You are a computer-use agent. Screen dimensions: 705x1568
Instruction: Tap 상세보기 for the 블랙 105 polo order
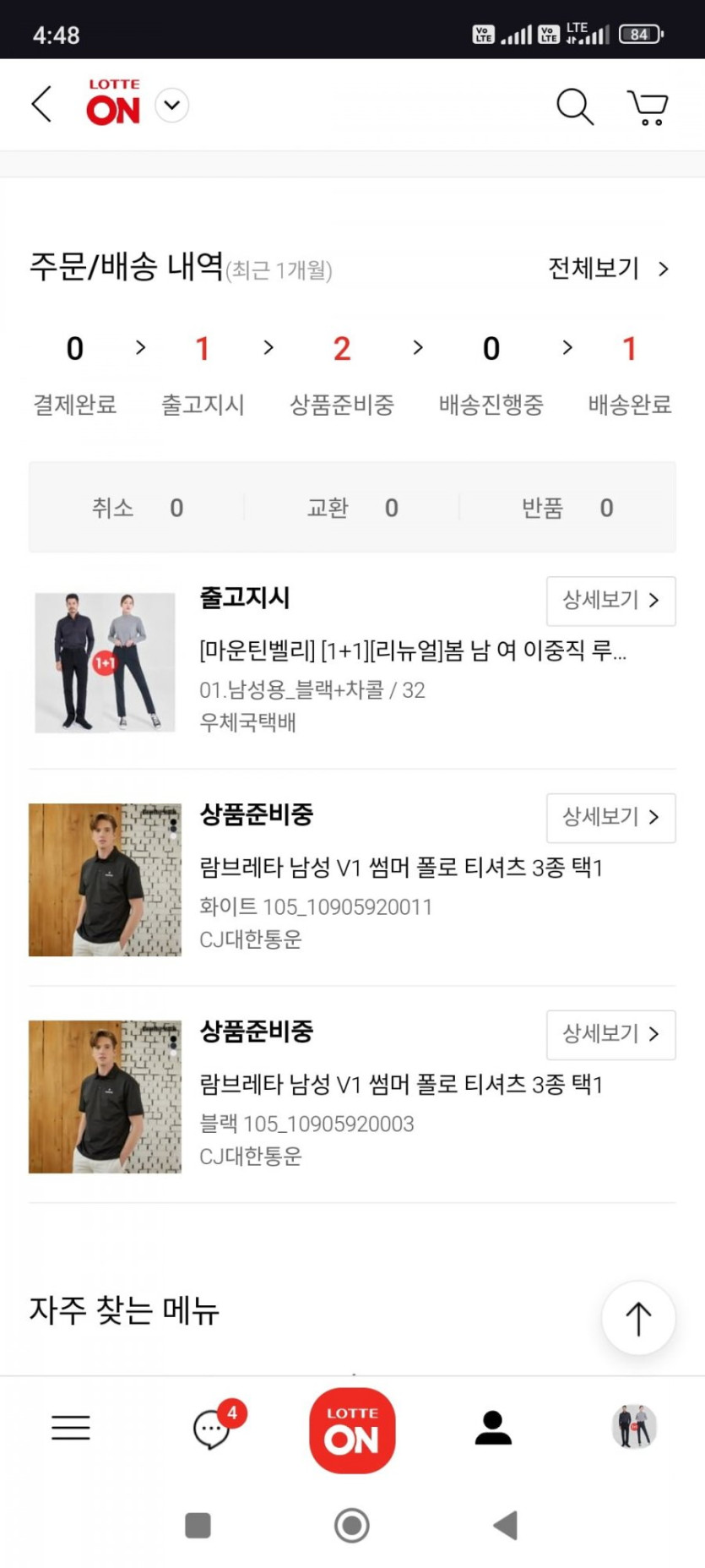[x=610, y=1034]
